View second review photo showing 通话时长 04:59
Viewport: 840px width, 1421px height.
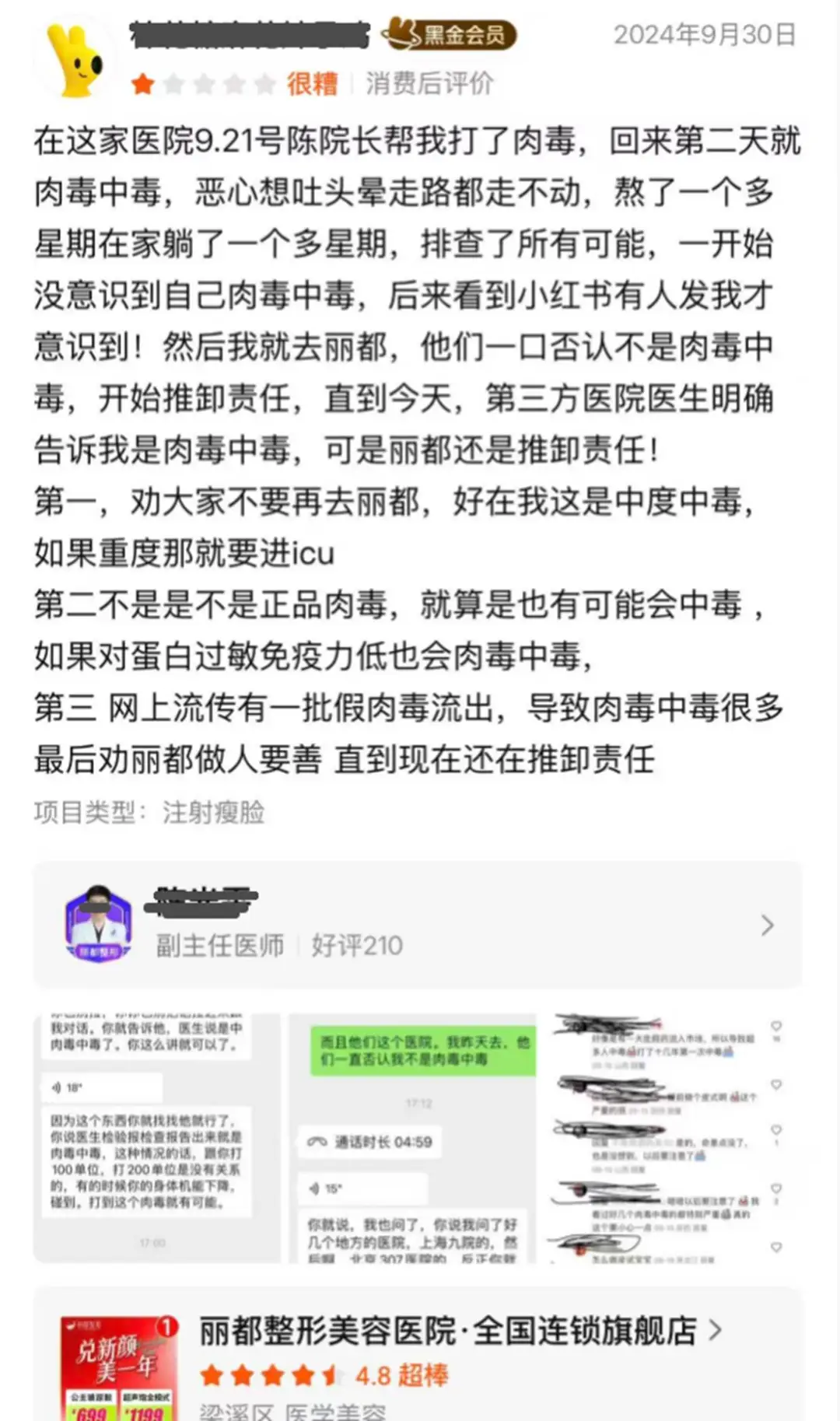coord(412,1137)
